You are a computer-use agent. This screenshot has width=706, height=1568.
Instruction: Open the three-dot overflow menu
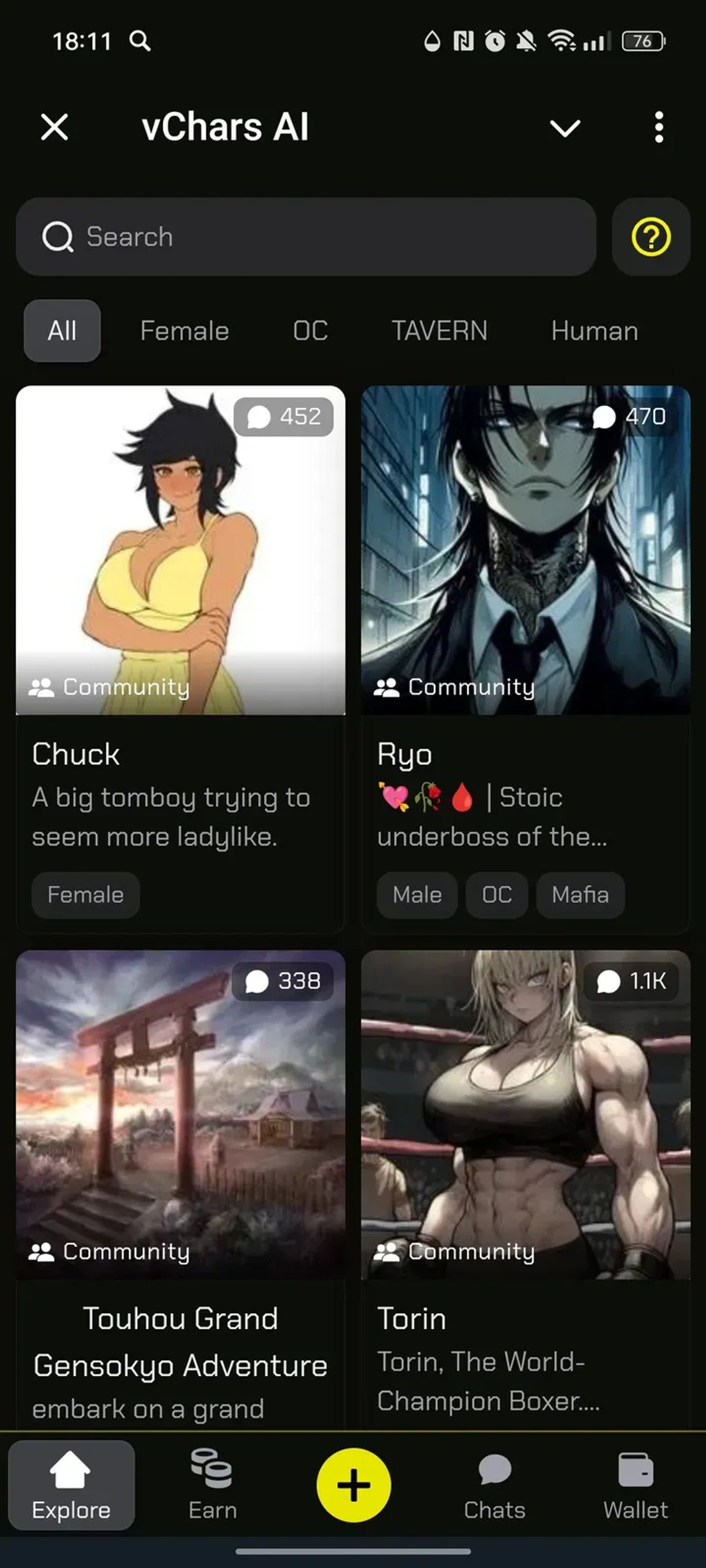[658, 127]
